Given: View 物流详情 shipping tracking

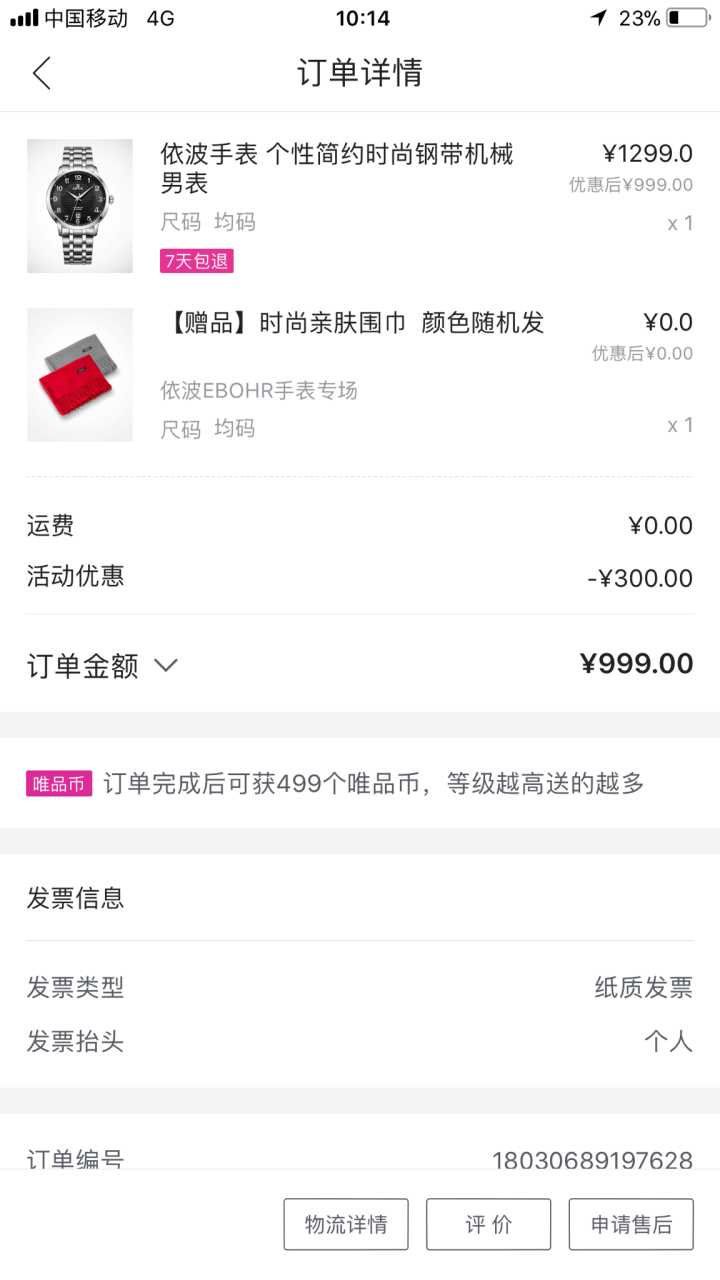Looking at the screenshot, I should [346, 1224].
